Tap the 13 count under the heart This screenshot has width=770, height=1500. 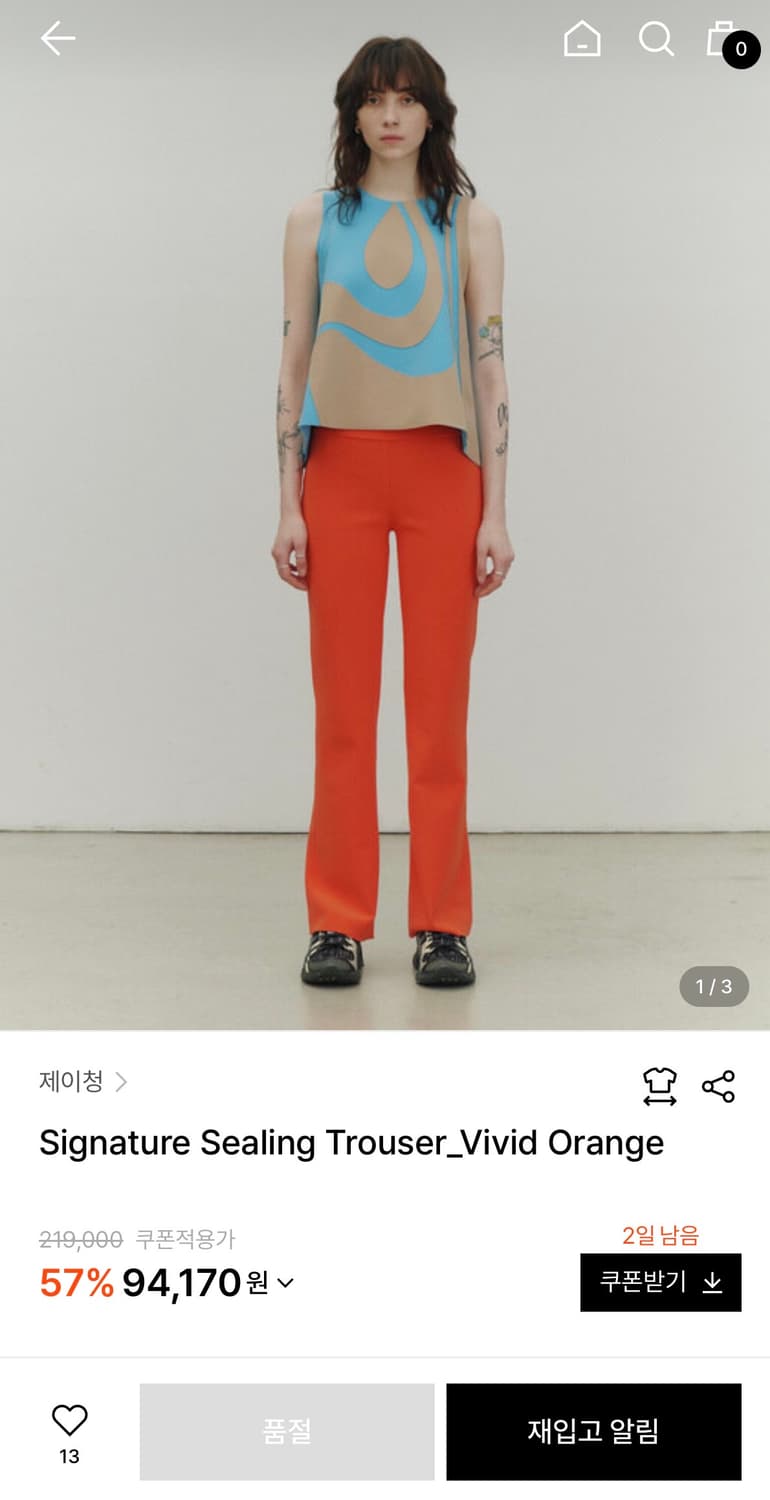(x=68, y=1457)
